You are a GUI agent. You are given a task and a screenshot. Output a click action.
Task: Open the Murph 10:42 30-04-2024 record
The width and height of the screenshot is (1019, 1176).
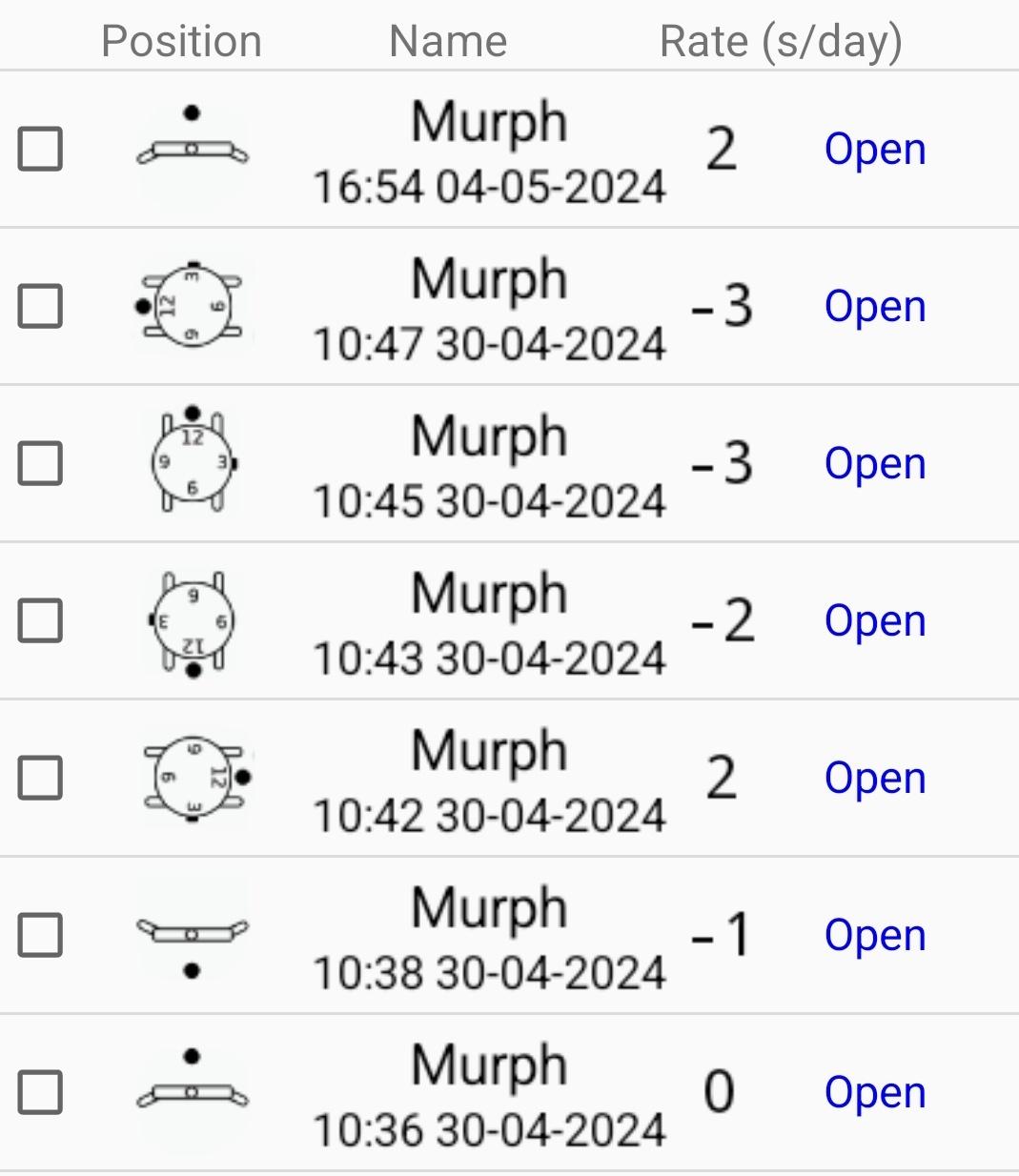click(874, 779)
